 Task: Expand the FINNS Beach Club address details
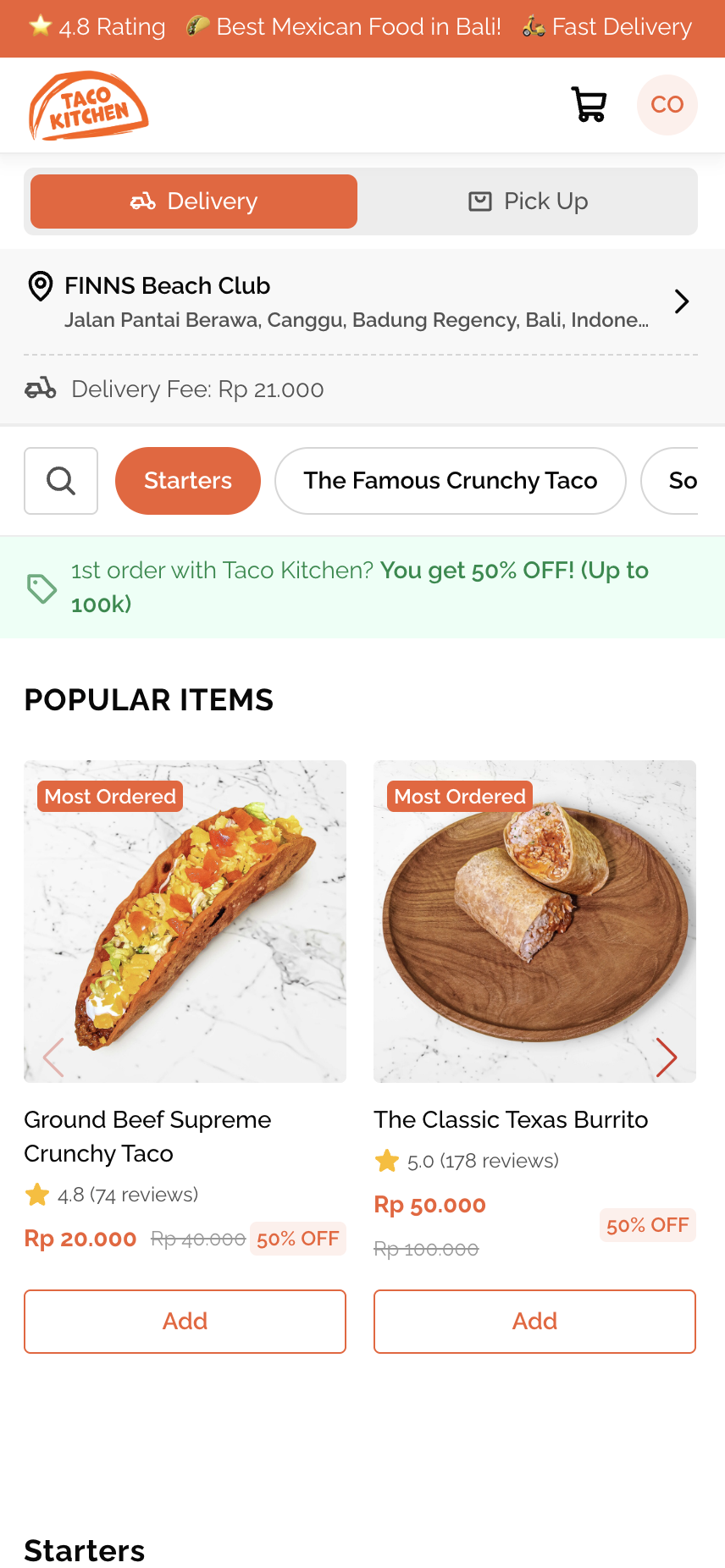click(x=682, y=301)
